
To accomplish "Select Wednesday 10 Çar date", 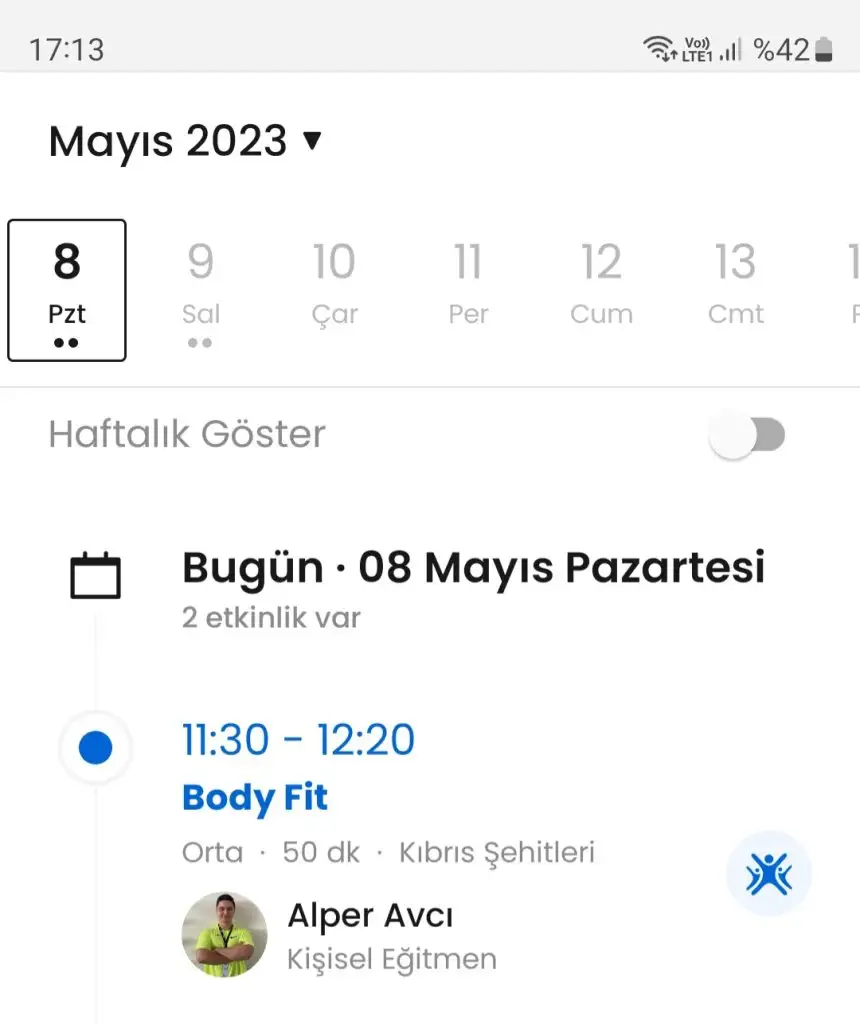I will [334, 289].
